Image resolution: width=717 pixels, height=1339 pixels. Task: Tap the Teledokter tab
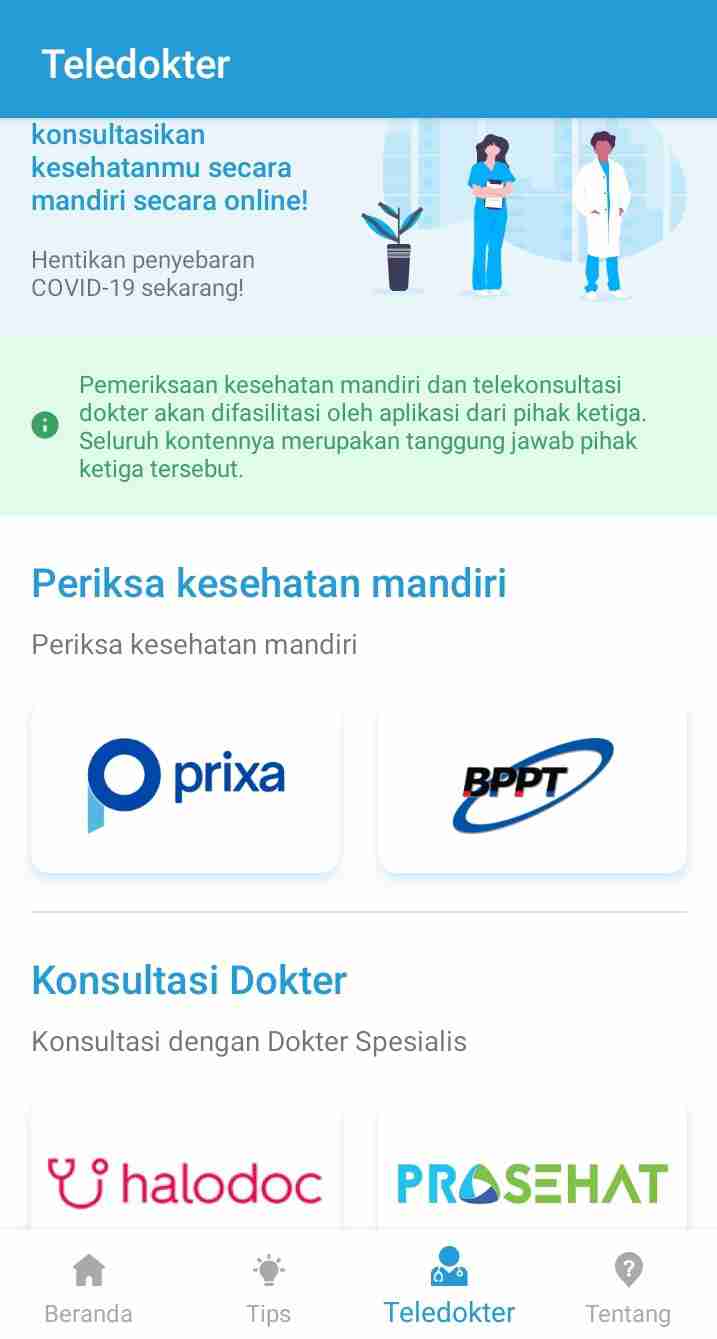(449, 1288)
